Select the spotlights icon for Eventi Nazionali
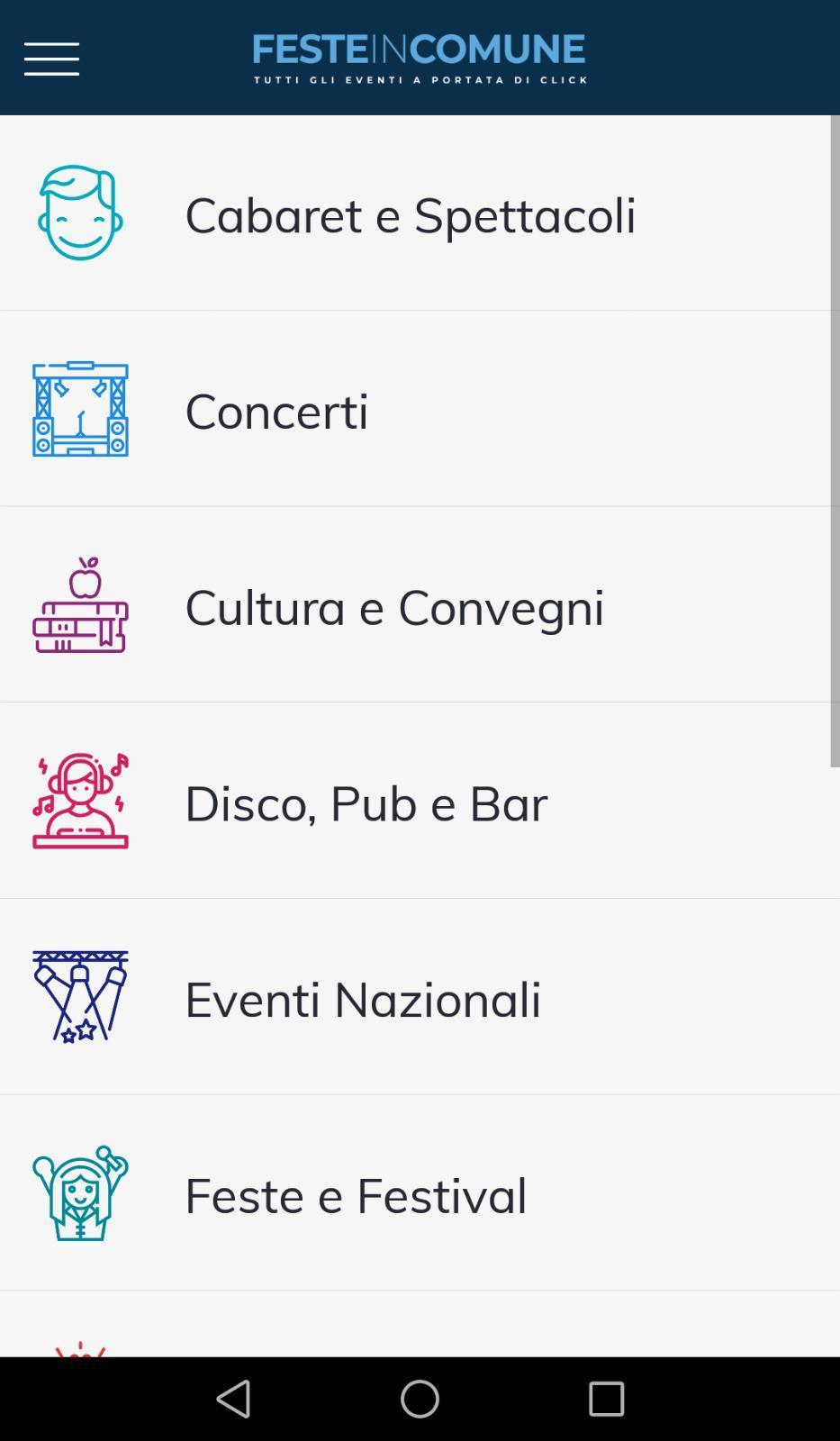Viewport: 840px width, 1441px height. tap(80, 998)
